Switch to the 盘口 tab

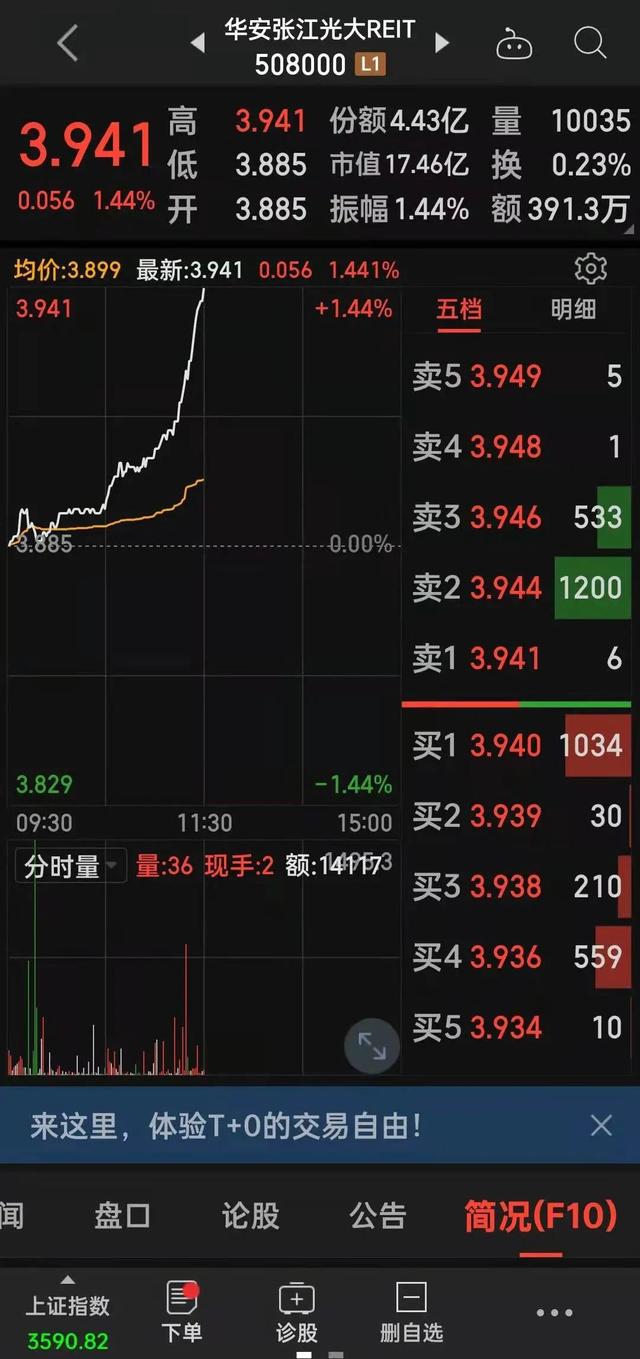coord(122,1215)
